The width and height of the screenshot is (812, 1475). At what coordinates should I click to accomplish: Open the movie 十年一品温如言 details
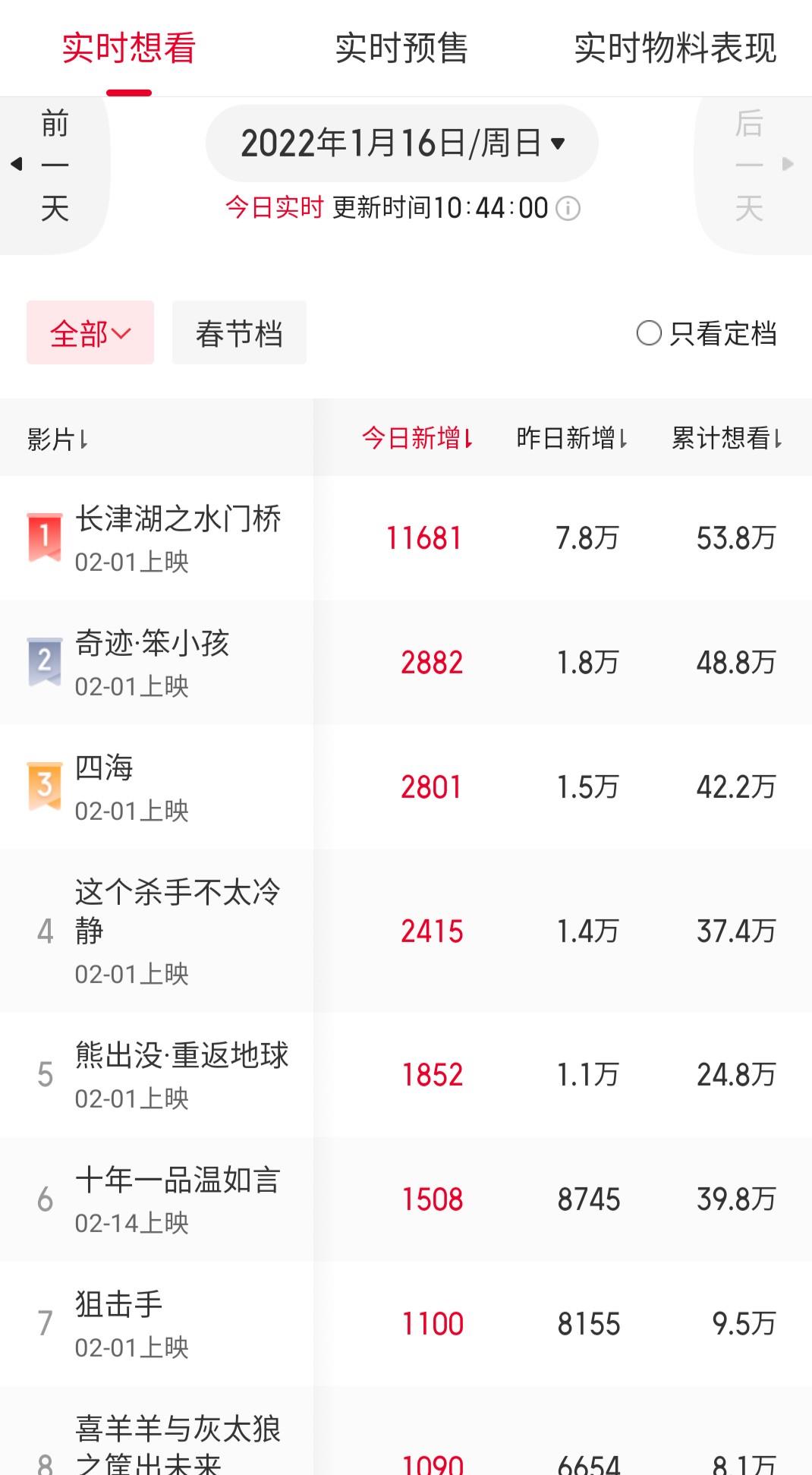[x=179, y=1180]
